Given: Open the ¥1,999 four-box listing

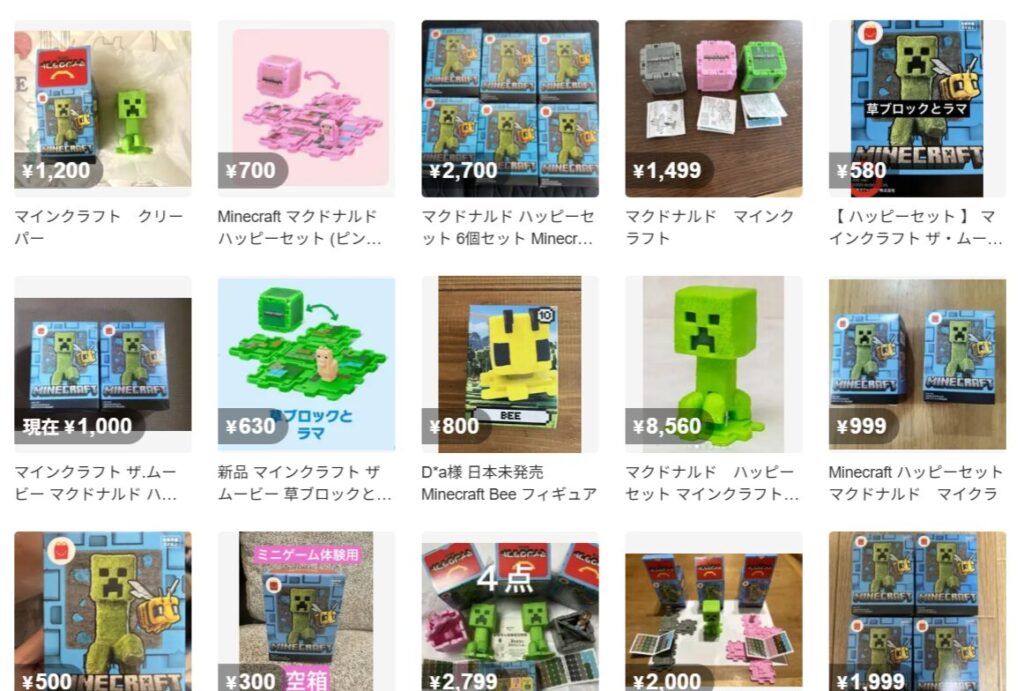Looking at the screenshot, I should 917,612.
